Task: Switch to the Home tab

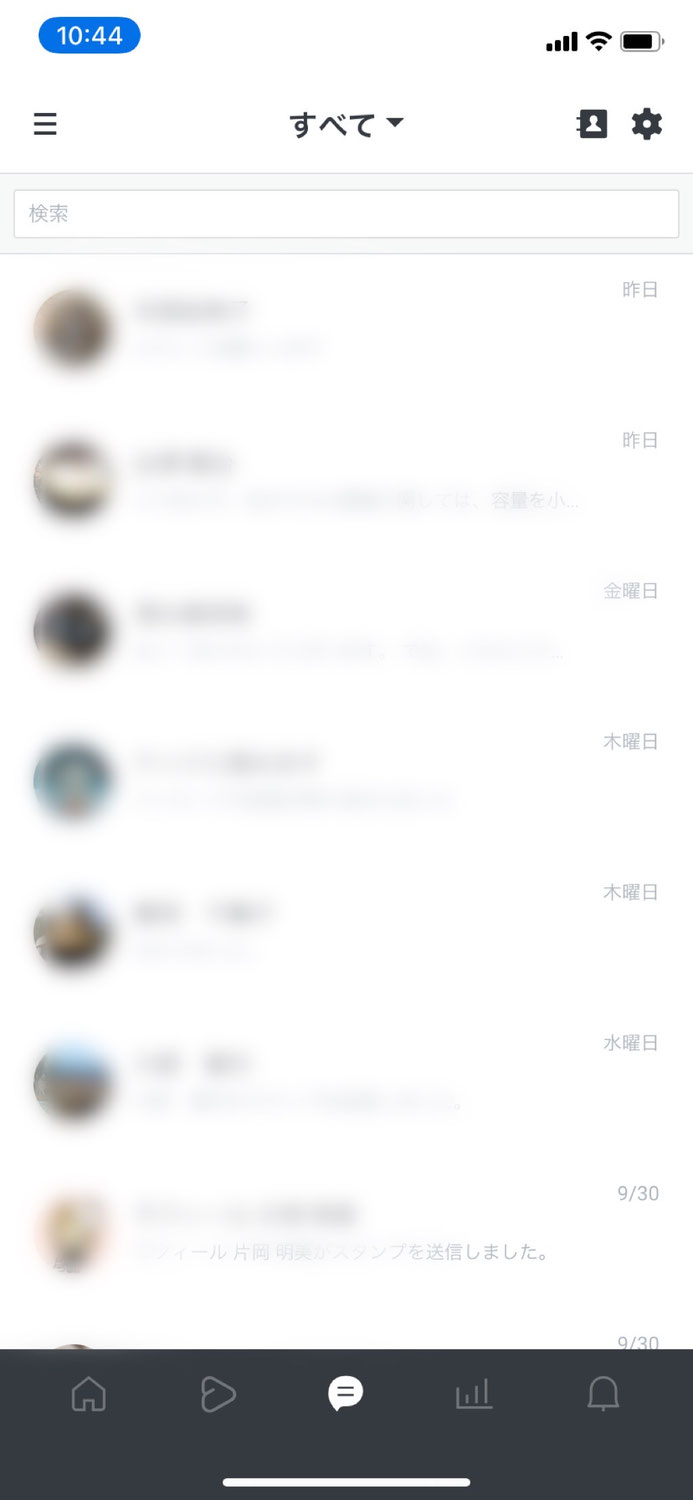Action: [x=88, y=1393]
